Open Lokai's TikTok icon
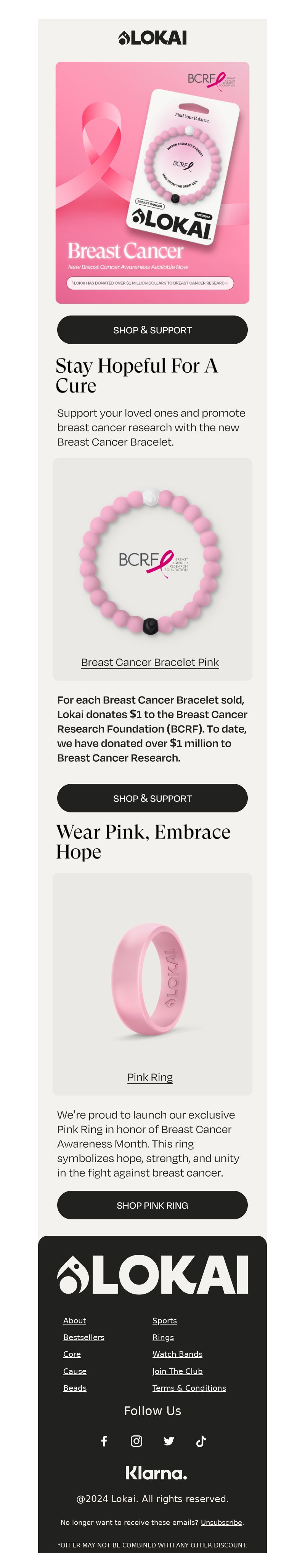The image size is (305, 1568). [201, 1441]
